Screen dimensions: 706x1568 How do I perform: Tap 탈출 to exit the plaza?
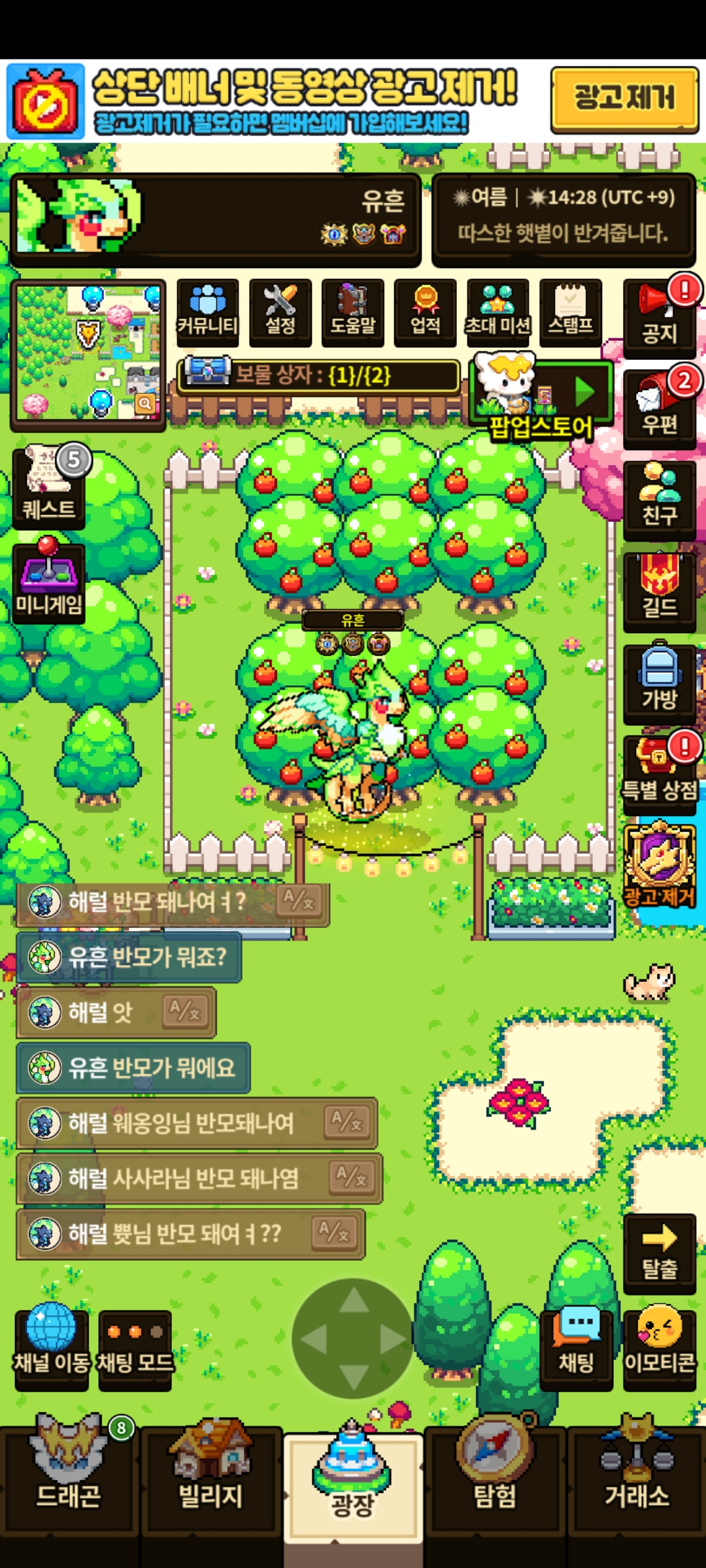pyautogui.click(x=659, y=1253)
